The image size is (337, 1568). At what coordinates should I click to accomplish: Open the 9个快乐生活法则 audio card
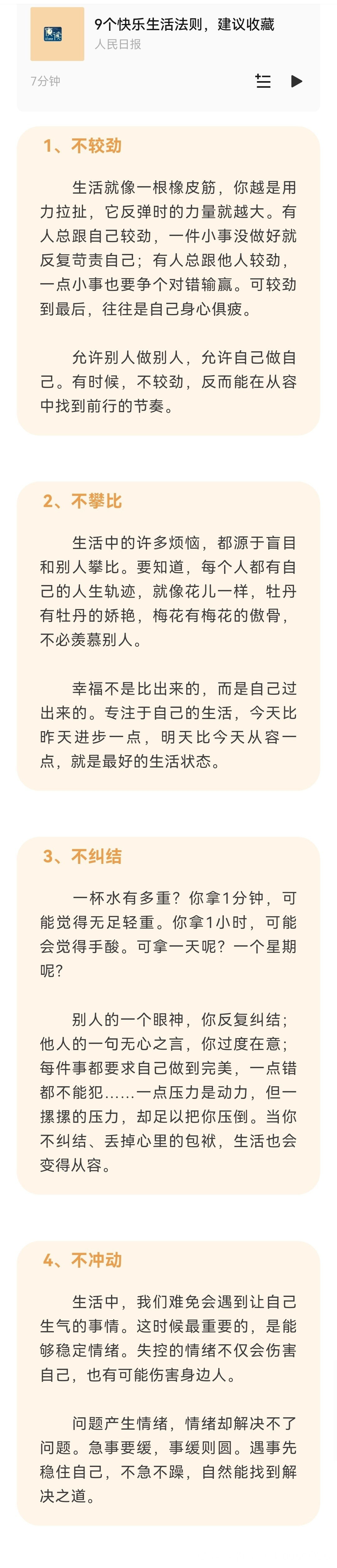point(184,25)
